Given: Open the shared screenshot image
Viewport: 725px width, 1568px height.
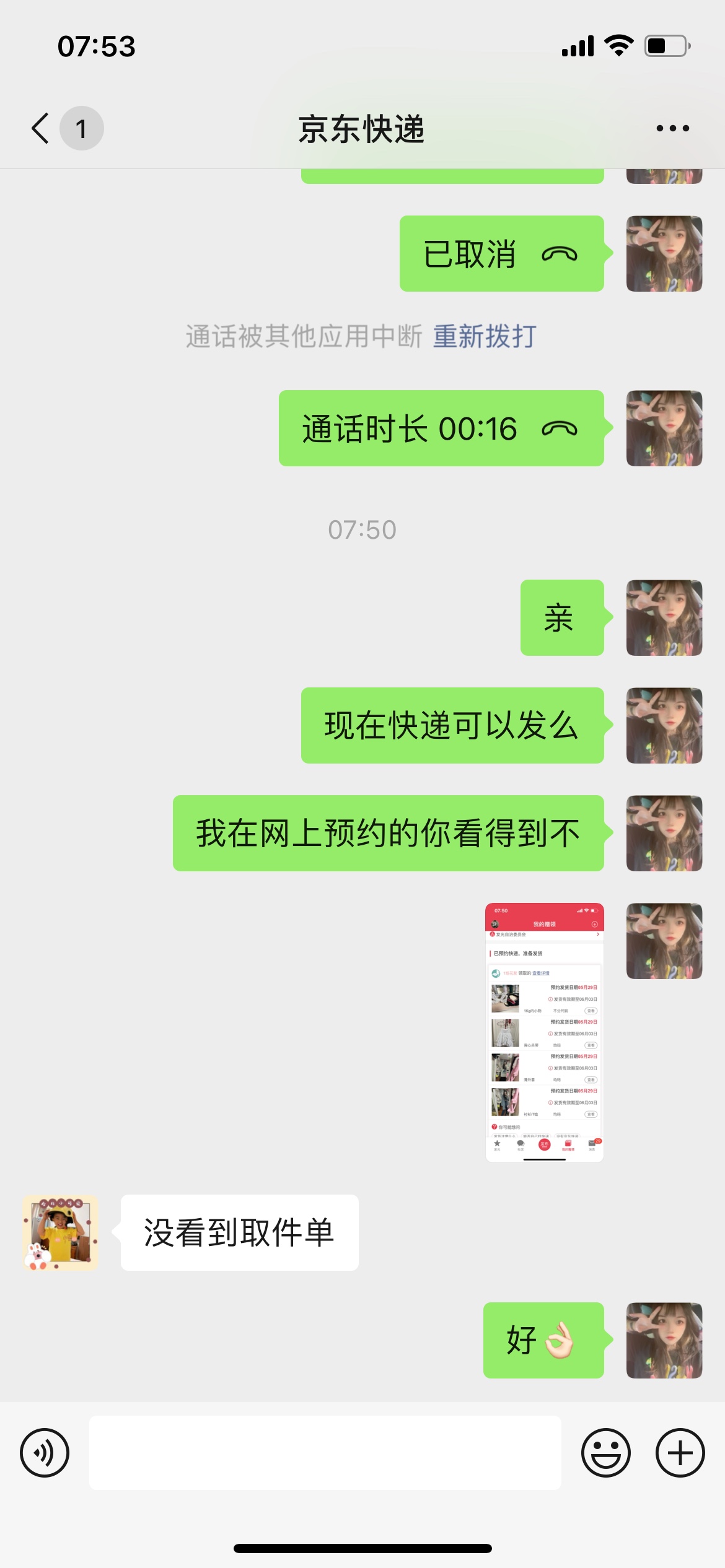Looking at the screenshot, I should [x=544, y=1032].
